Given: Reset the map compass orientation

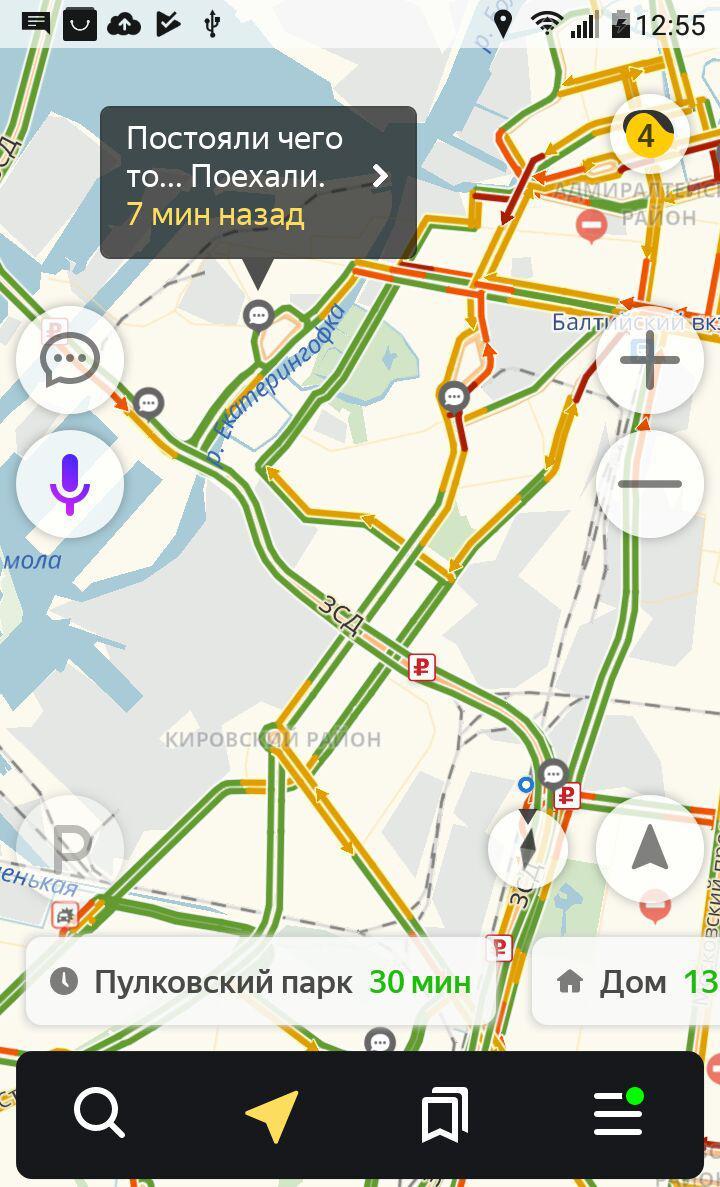Looking at the screenshot, I should [527, 848].
